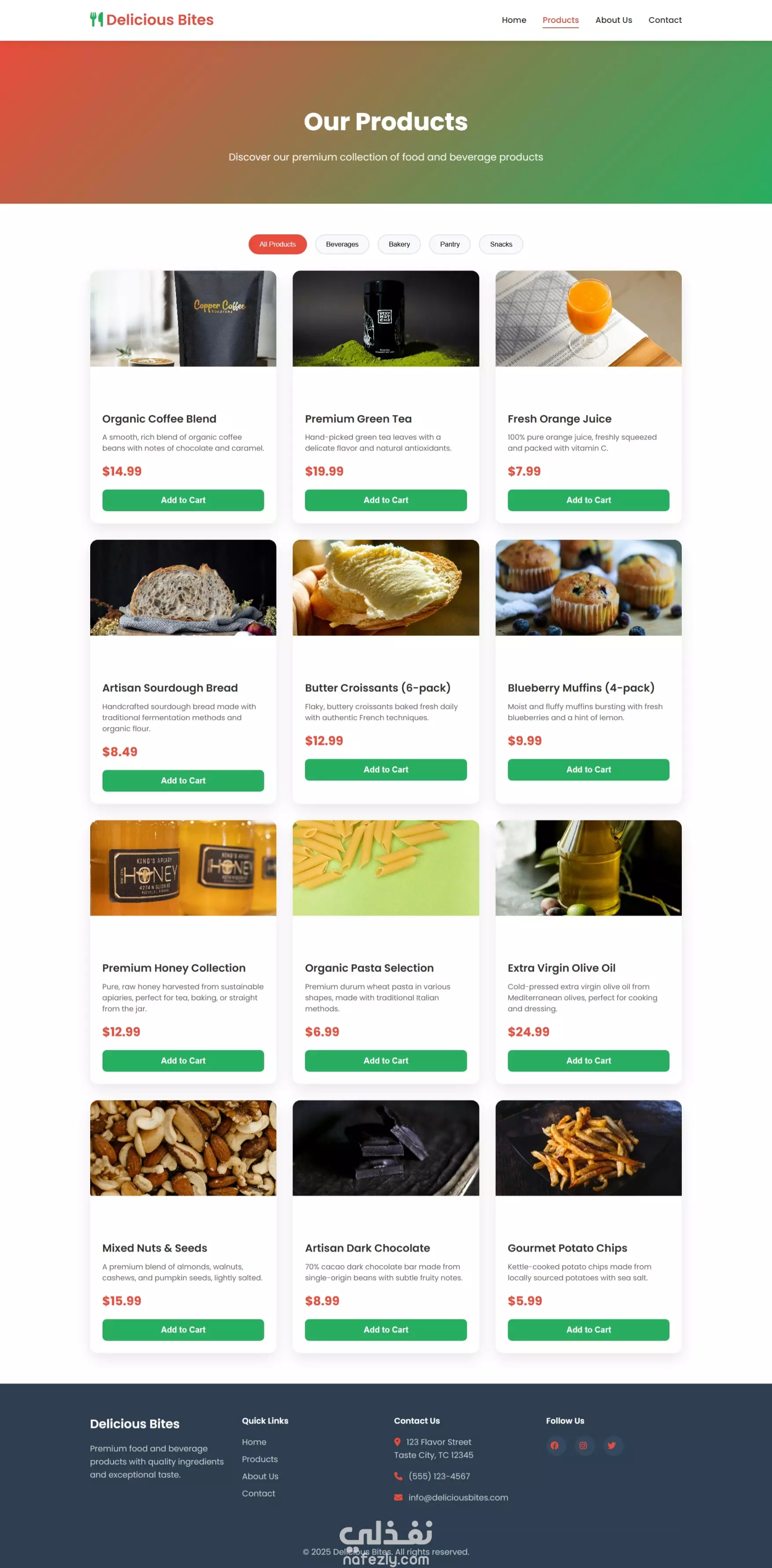Screen dimensions: 772x1568
Task: Open the Contact page from the header
Action: point(664,20)
